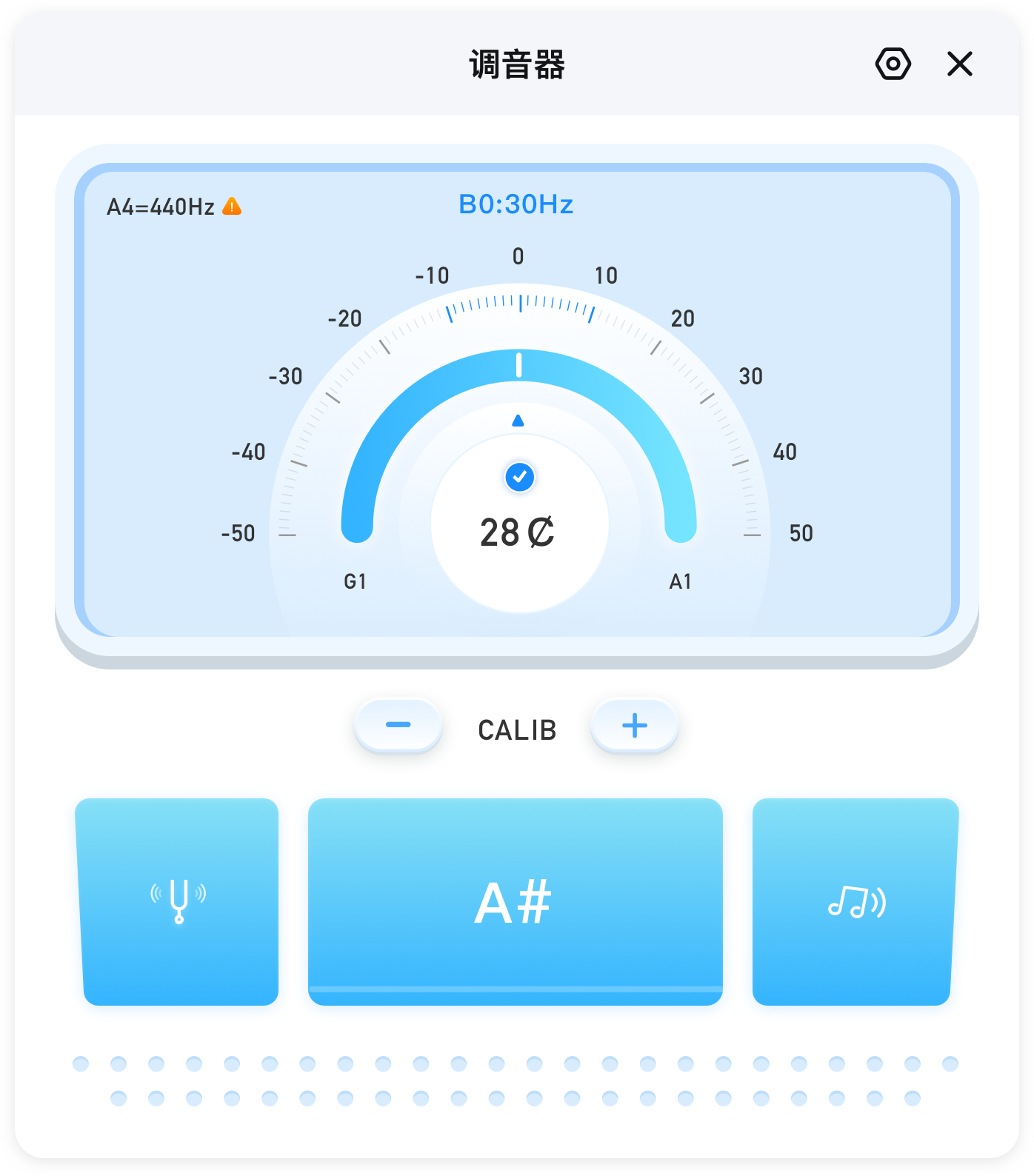Screen dimensions: 1034x1176
Task: Open the tuner settings
Action: coord(893,64)
